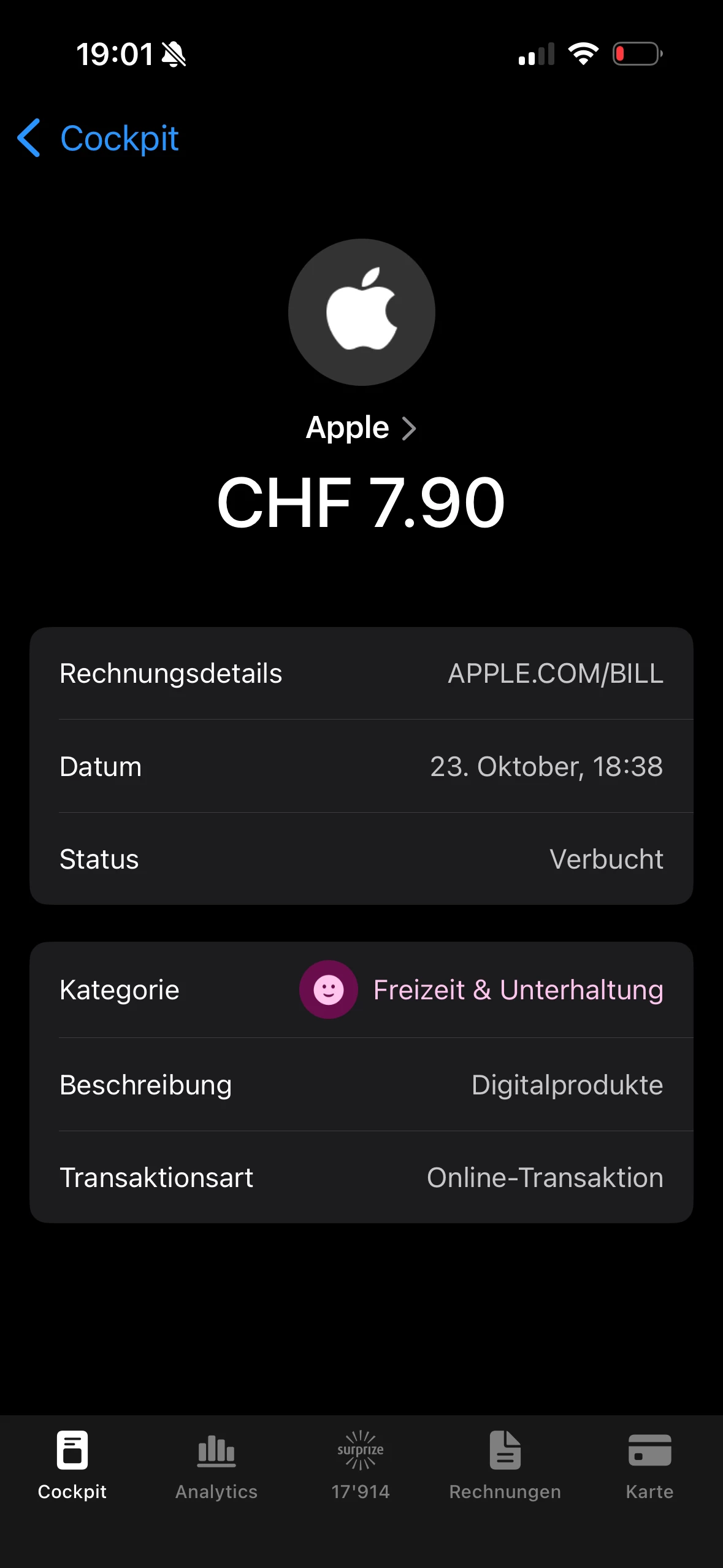Change the Freizeit & Unterhaltung category

pyautogui.click(x=481, y=990)
